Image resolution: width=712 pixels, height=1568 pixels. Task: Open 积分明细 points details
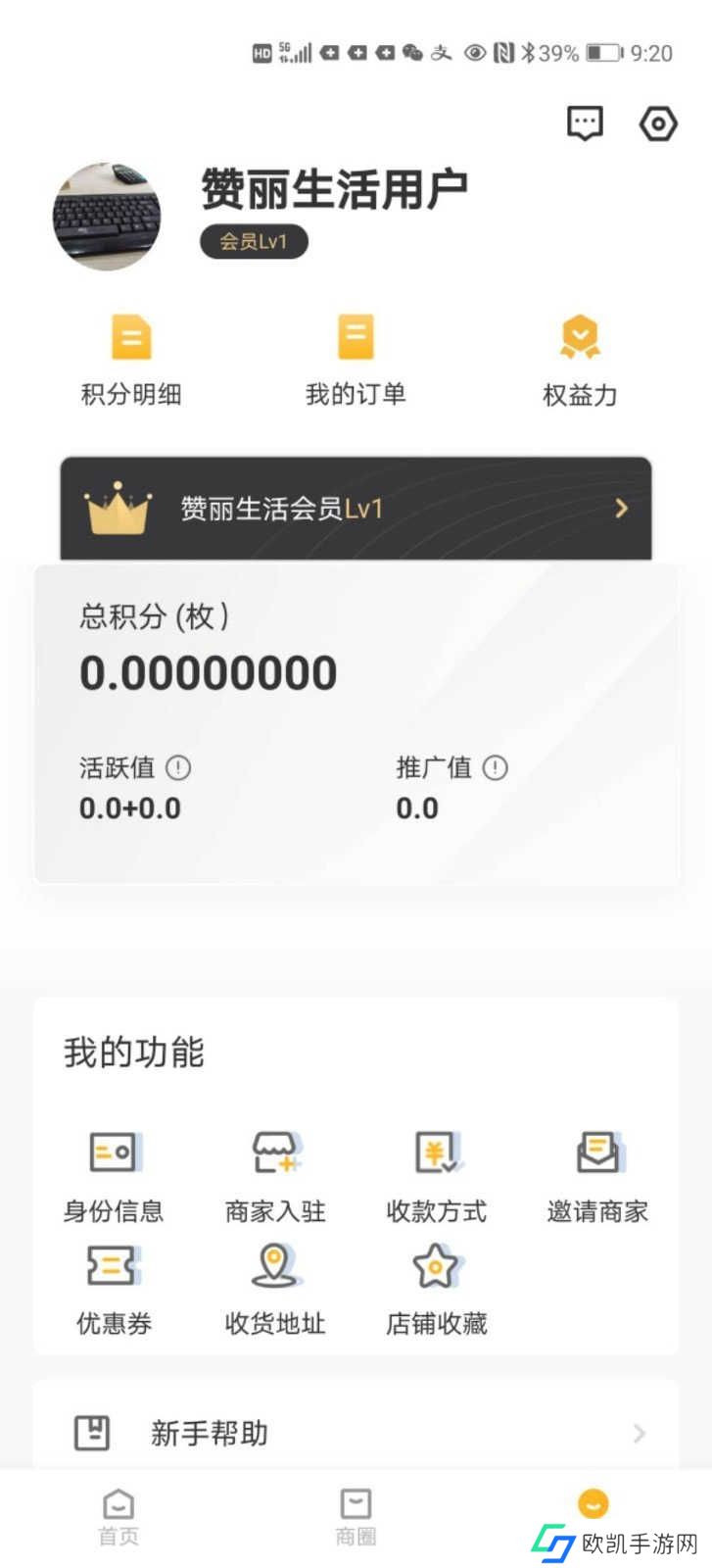click(131, 361)
